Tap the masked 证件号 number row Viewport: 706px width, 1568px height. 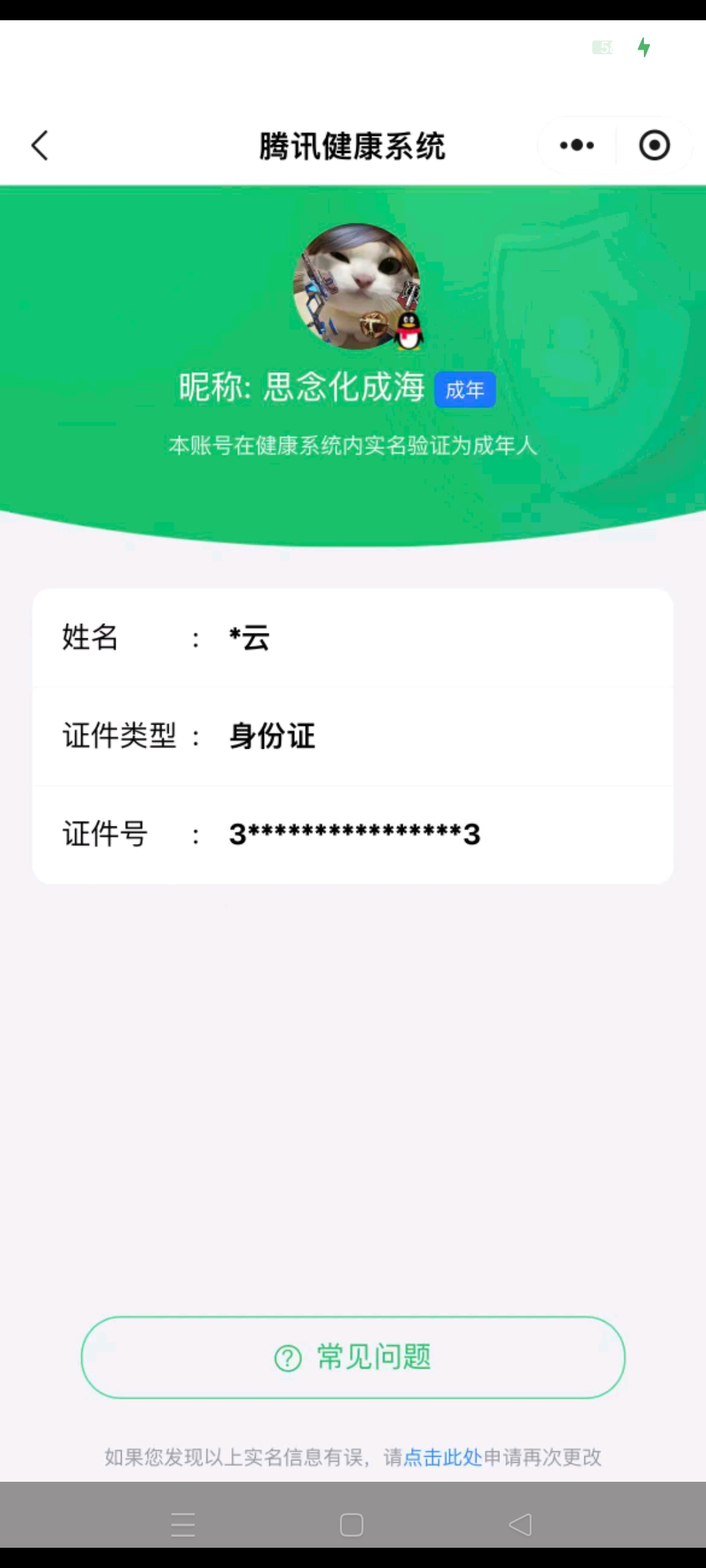coord(353,834)
